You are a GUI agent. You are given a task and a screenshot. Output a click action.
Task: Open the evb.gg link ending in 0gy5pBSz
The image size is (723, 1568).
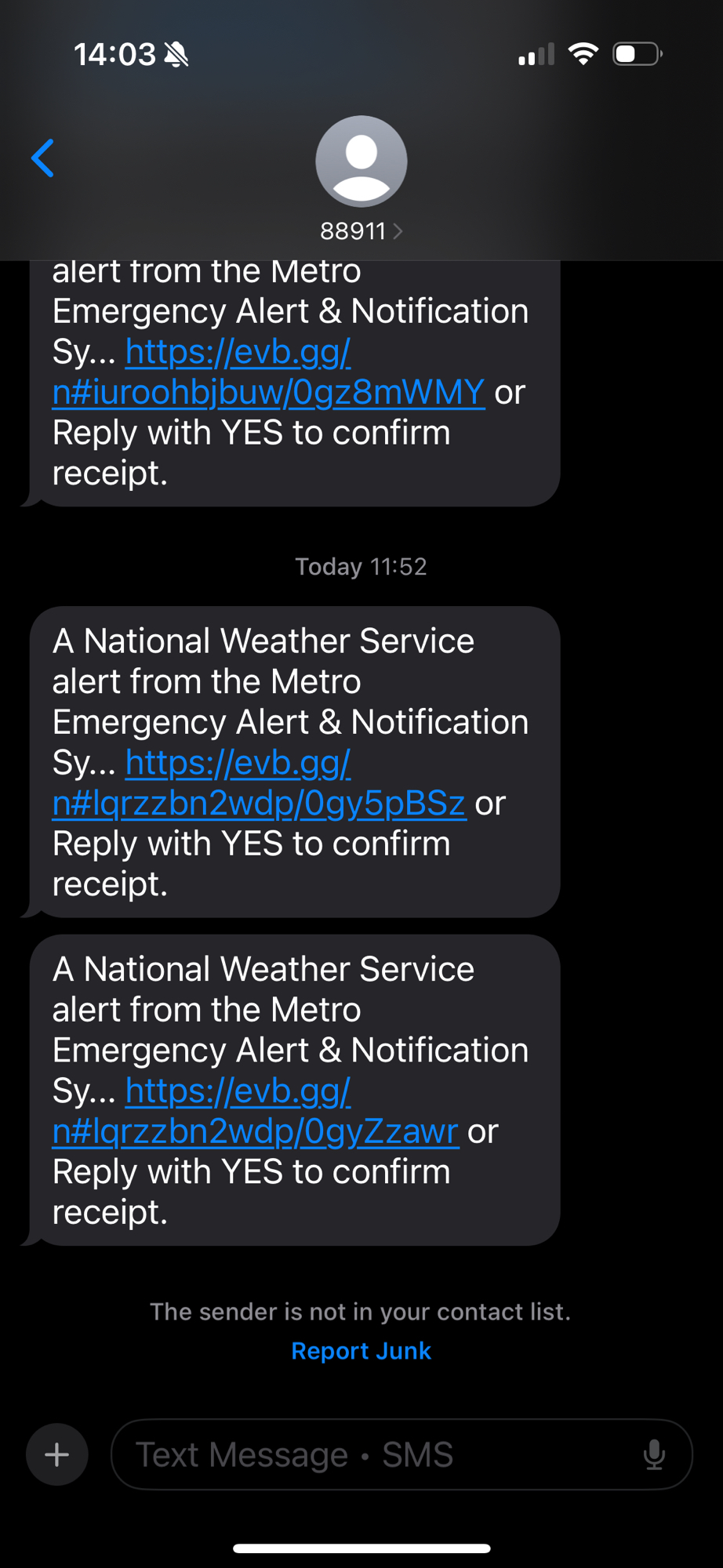point(259,803)
